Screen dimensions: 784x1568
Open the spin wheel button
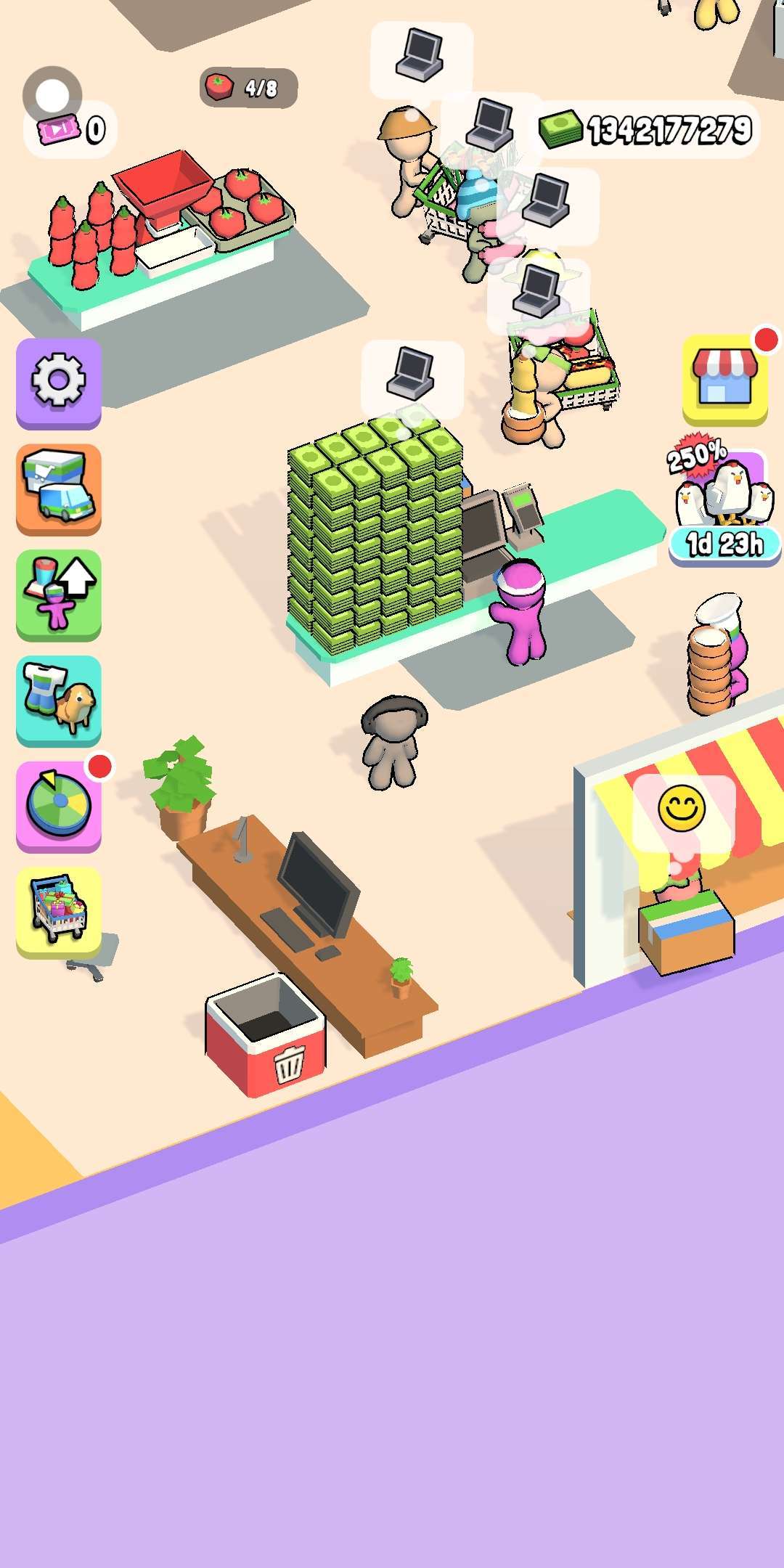tap(59, 807)
